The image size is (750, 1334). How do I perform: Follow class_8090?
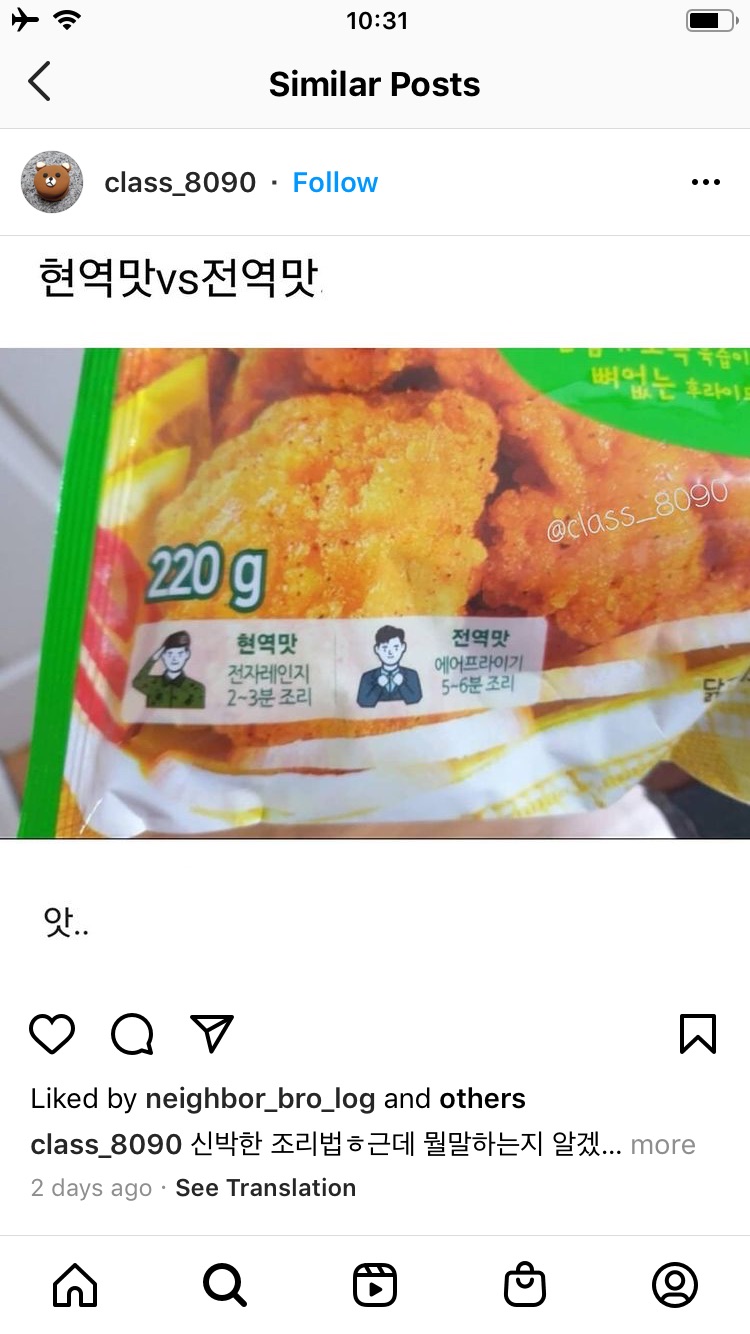(335, 183)
